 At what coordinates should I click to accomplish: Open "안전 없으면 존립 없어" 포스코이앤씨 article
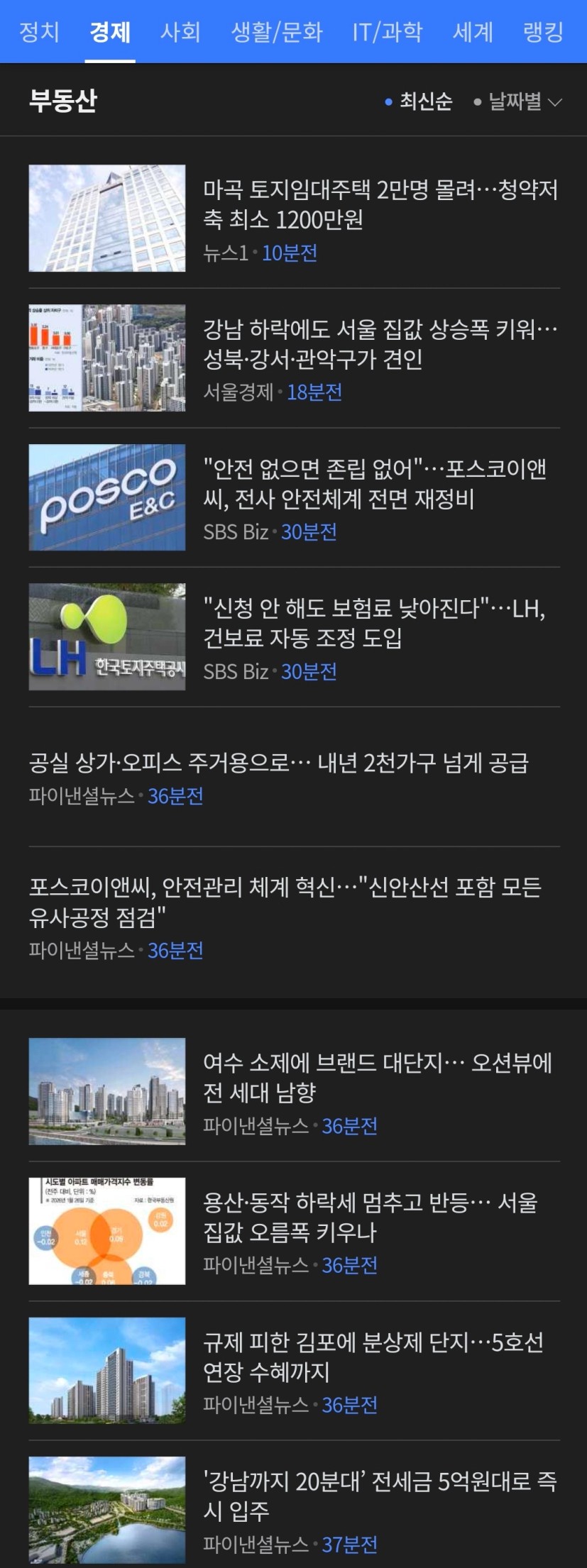click(x=375, y=483)
